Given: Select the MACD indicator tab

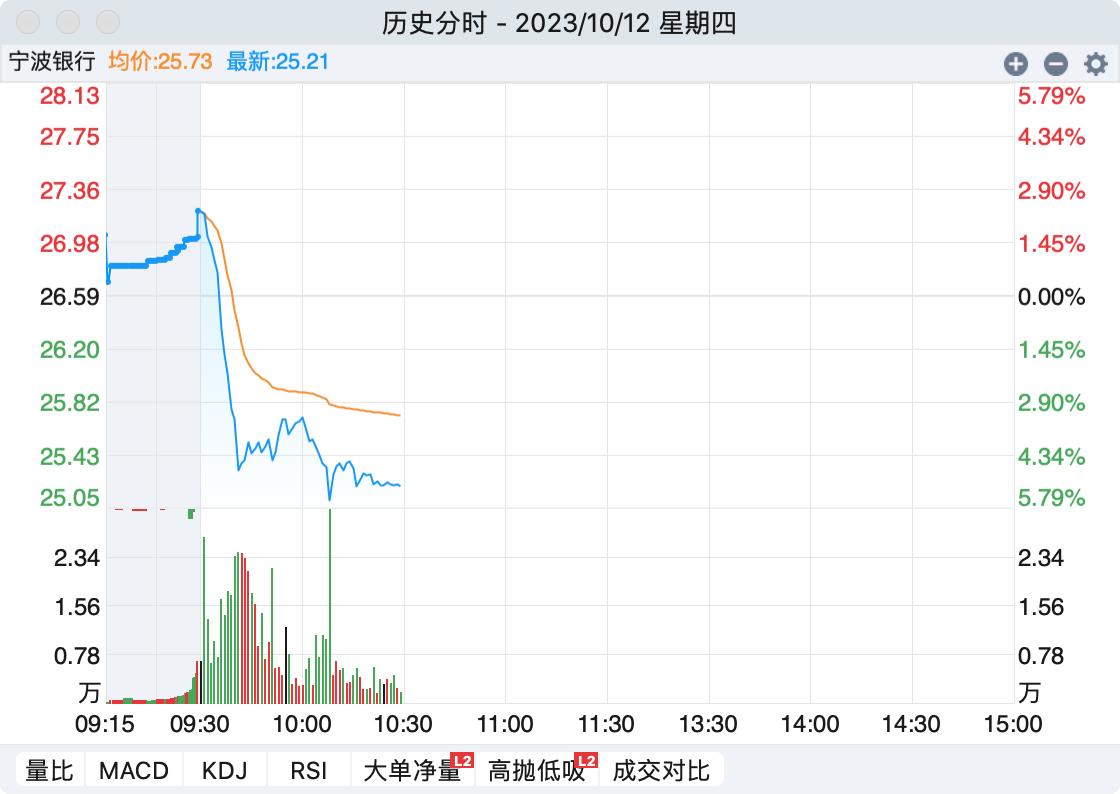Looking at the screenshot, I should [134, 770].
